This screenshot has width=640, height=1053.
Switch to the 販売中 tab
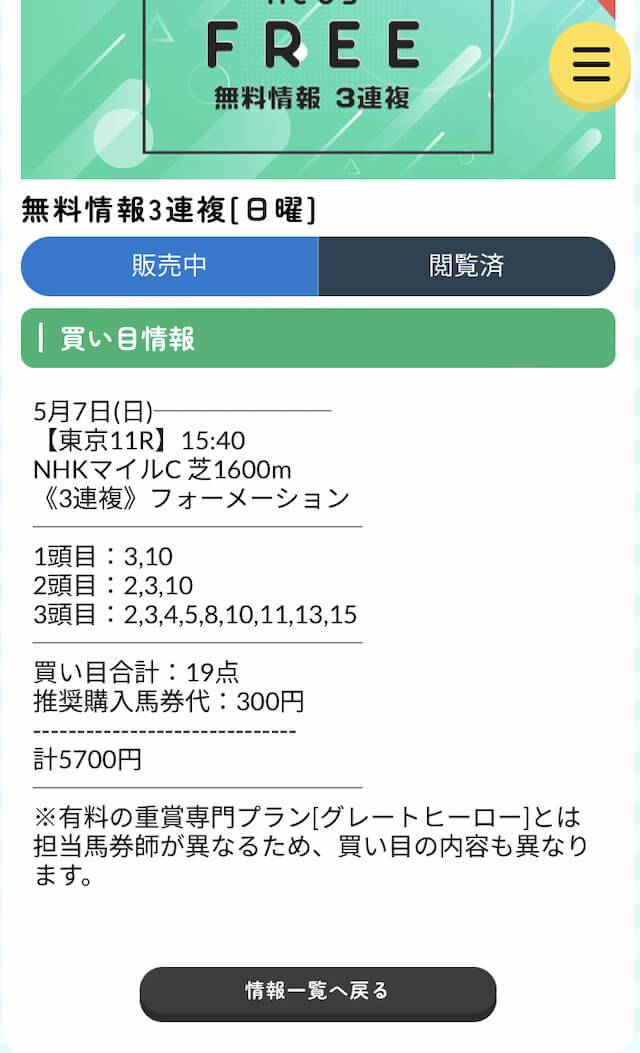169,266
